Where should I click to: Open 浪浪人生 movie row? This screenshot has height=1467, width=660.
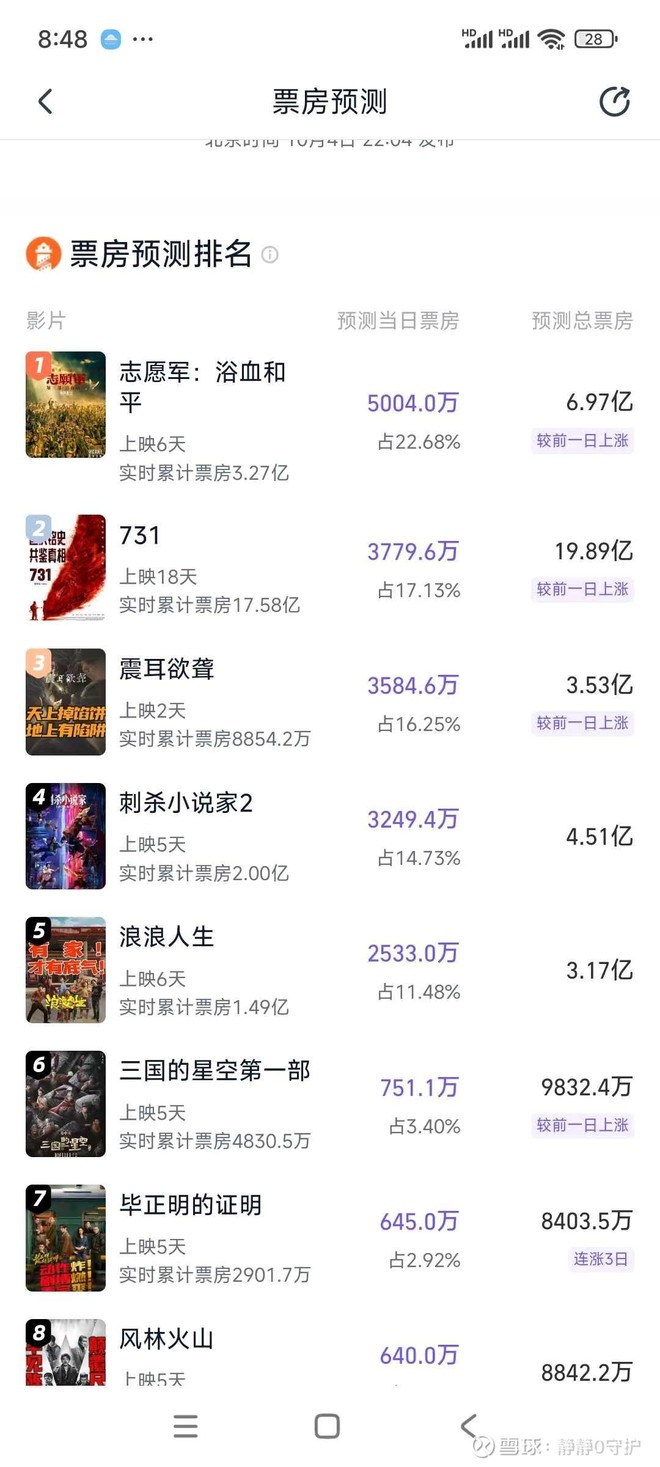tap(167, 937)
